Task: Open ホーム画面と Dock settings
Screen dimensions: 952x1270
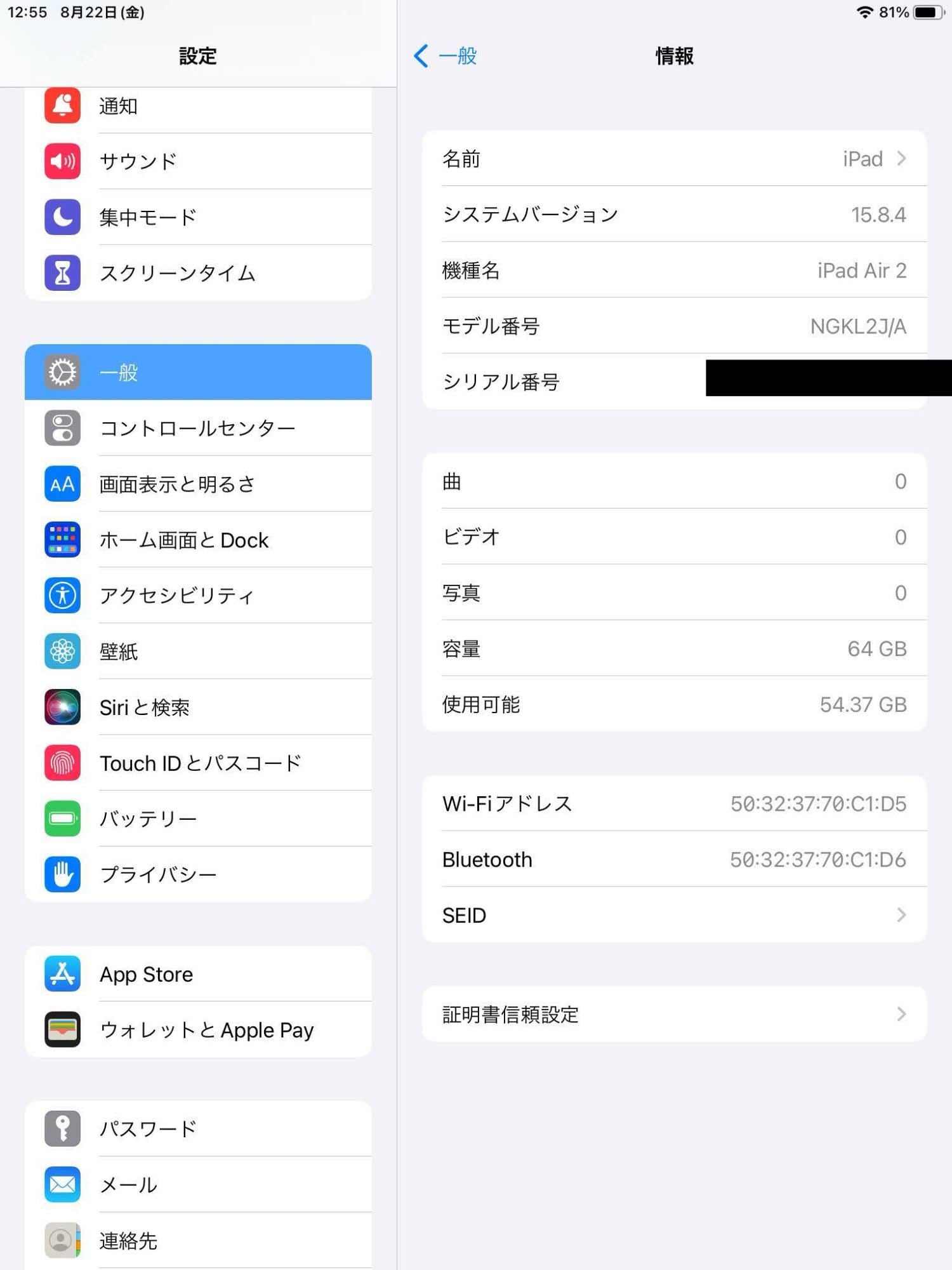Action: [198, 540]
